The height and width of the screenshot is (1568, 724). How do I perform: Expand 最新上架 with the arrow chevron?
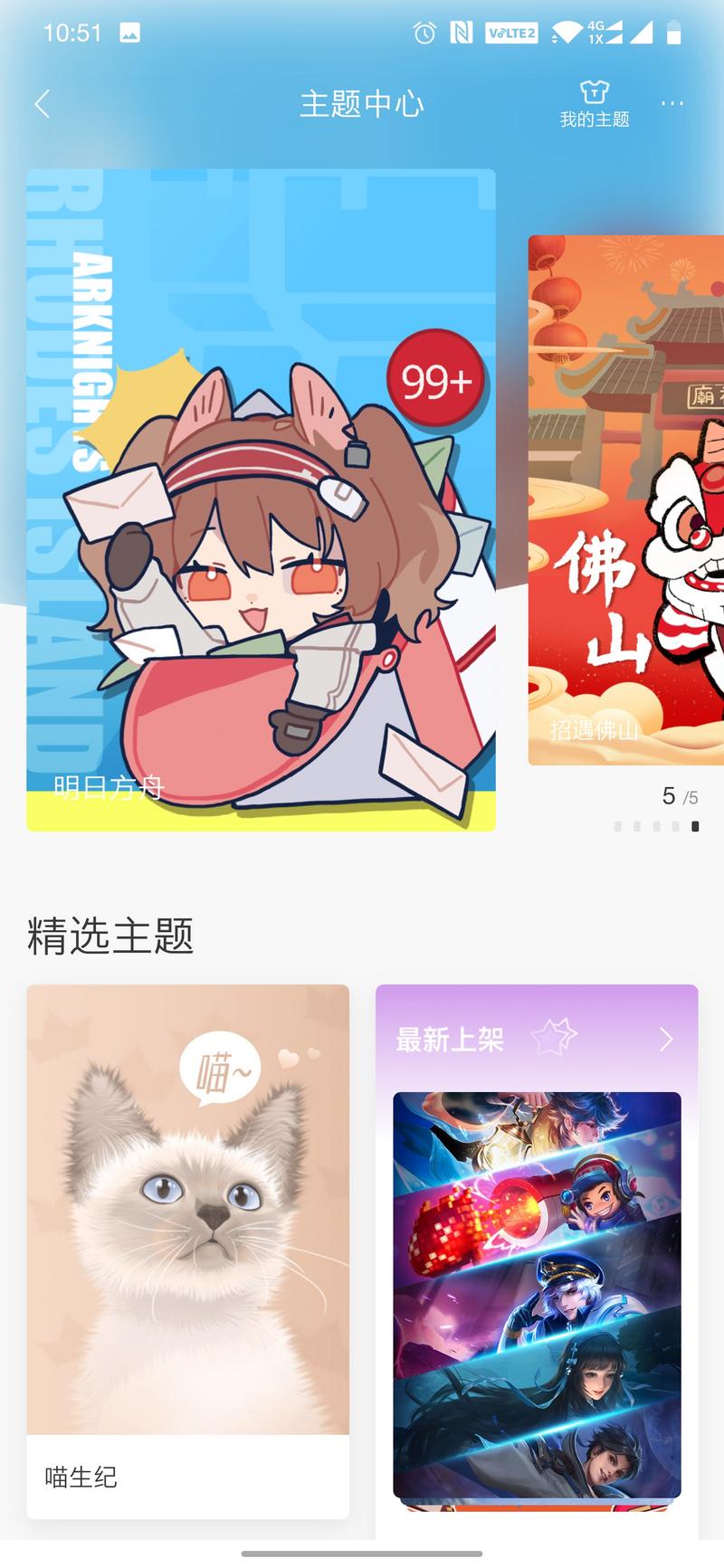(x=666, y=1039)
